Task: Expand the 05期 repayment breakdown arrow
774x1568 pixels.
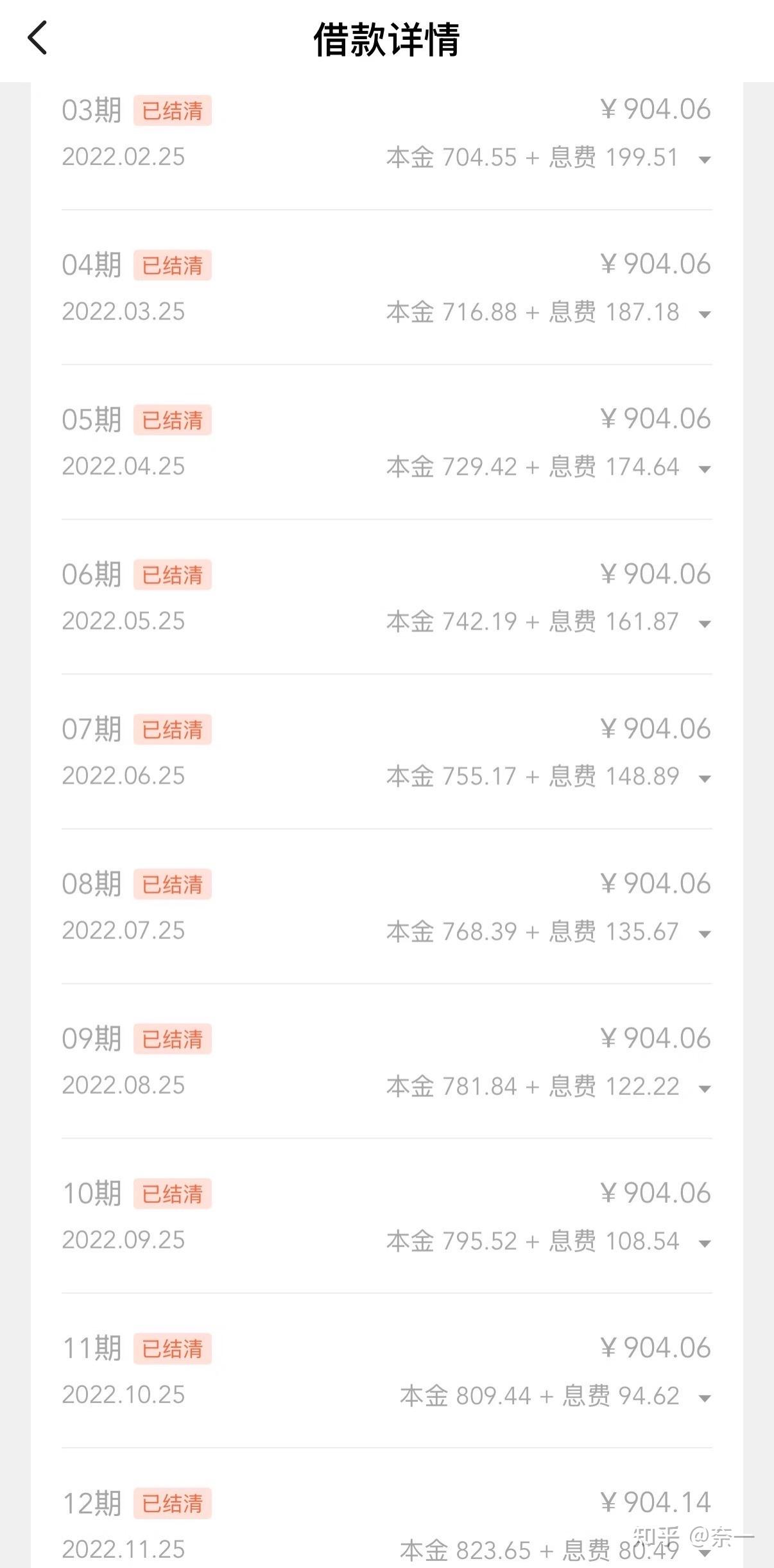Action: (x=704, y=469)
